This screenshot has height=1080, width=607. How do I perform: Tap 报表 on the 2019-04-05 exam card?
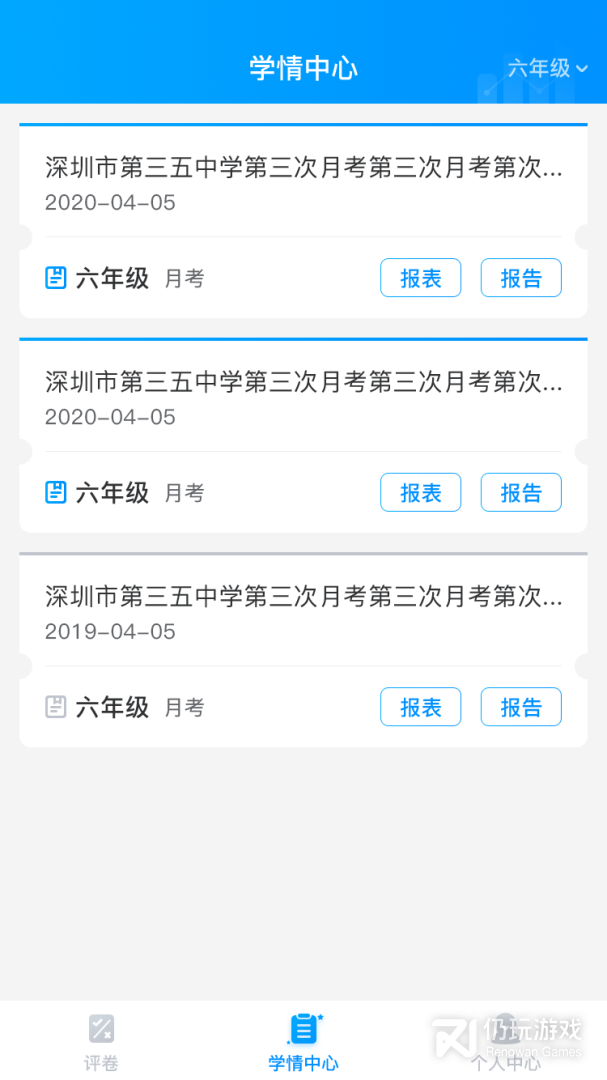click(x=420, y=707)
